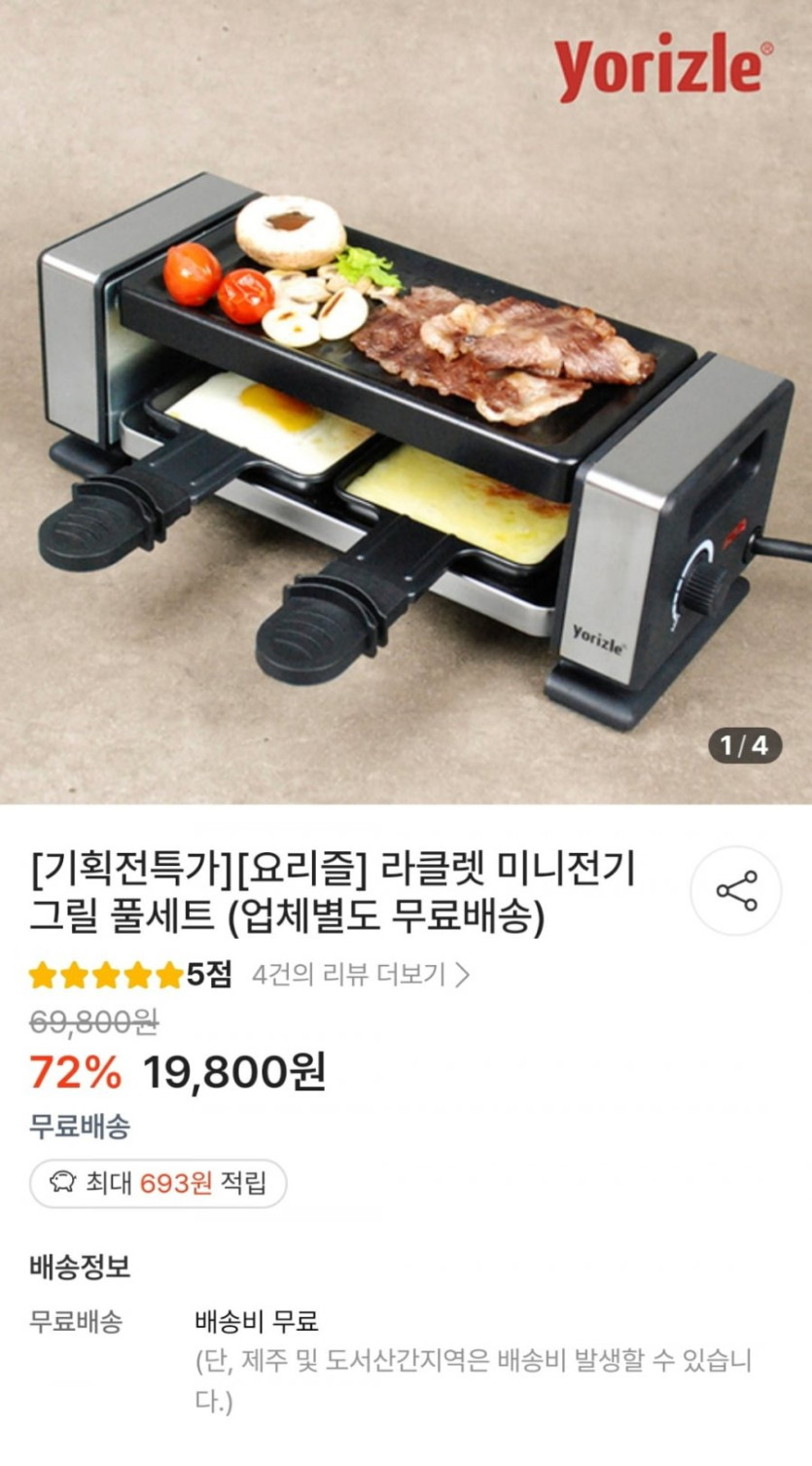Tap the product photo of the raclette grill
Viewport: 812px width, 1466px height.
point(389,409)
